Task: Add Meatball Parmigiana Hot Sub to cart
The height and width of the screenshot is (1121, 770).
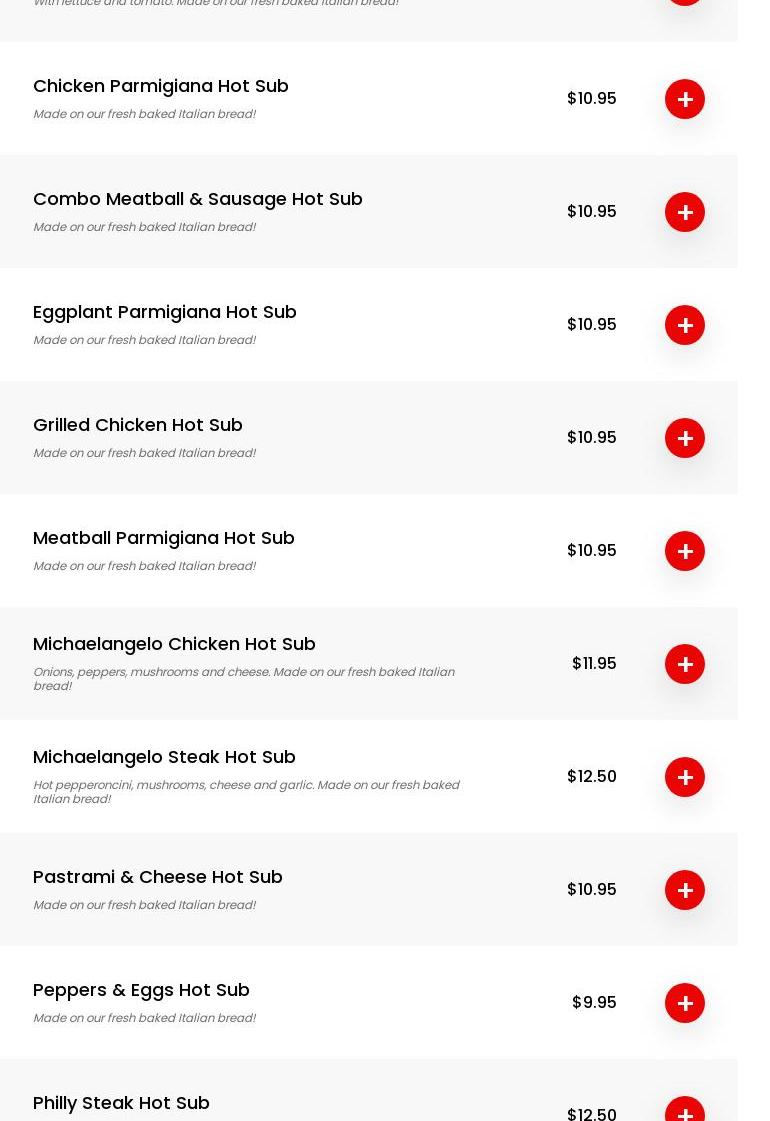Action: click(x=685, y=551)
